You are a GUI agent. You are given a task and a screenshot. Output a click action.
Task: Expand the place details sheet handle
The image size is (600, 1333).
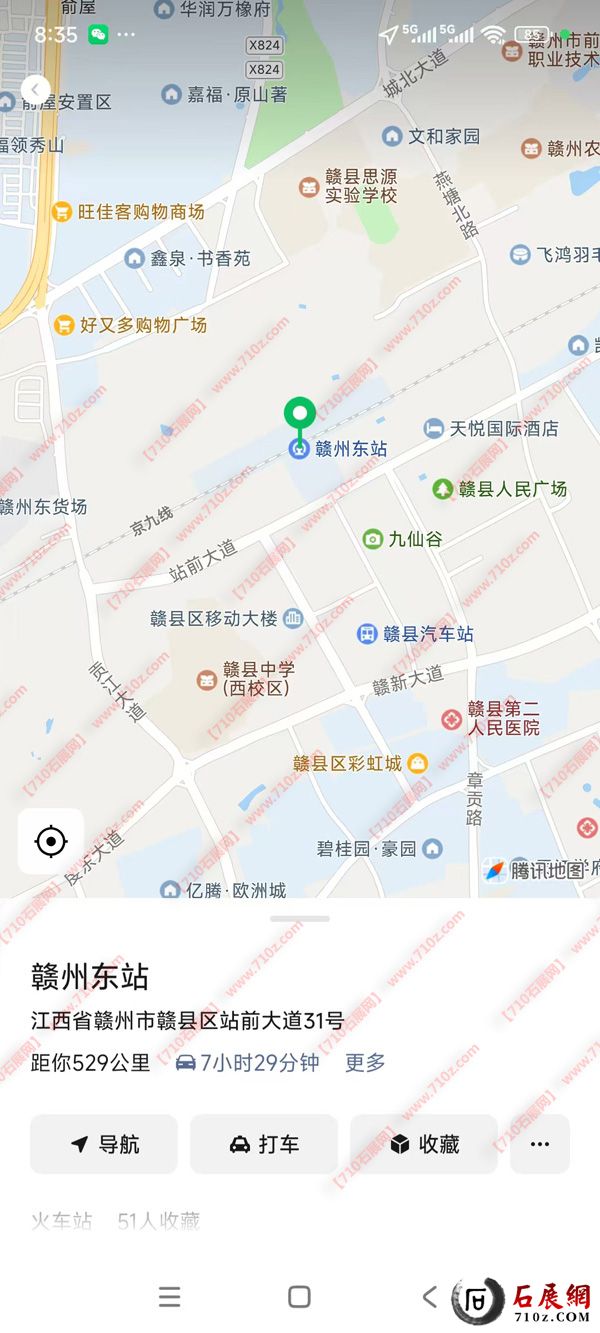pos(299,918)
